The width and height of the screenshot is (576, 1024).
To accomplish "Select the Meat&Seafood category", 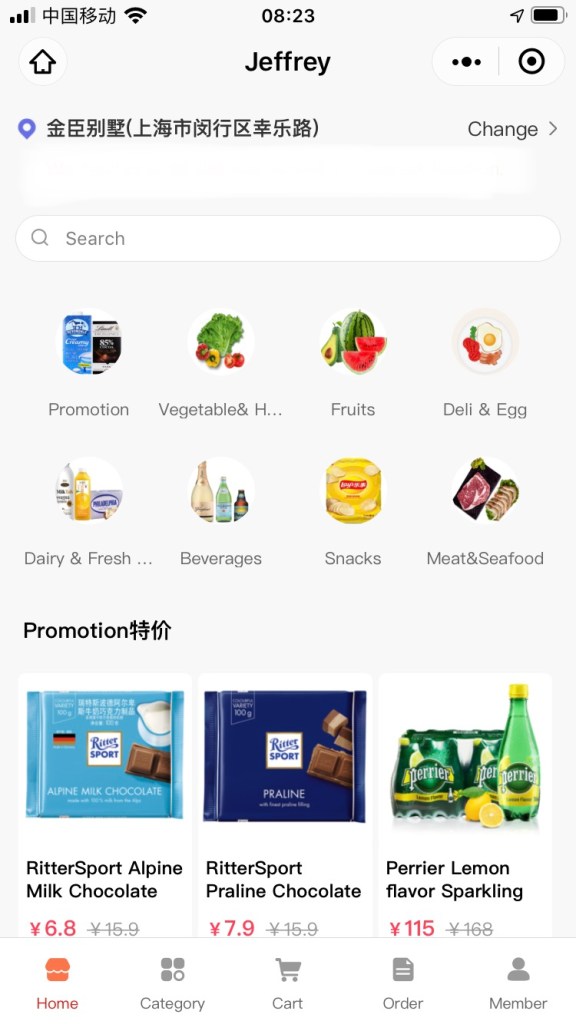I will 485,513.
